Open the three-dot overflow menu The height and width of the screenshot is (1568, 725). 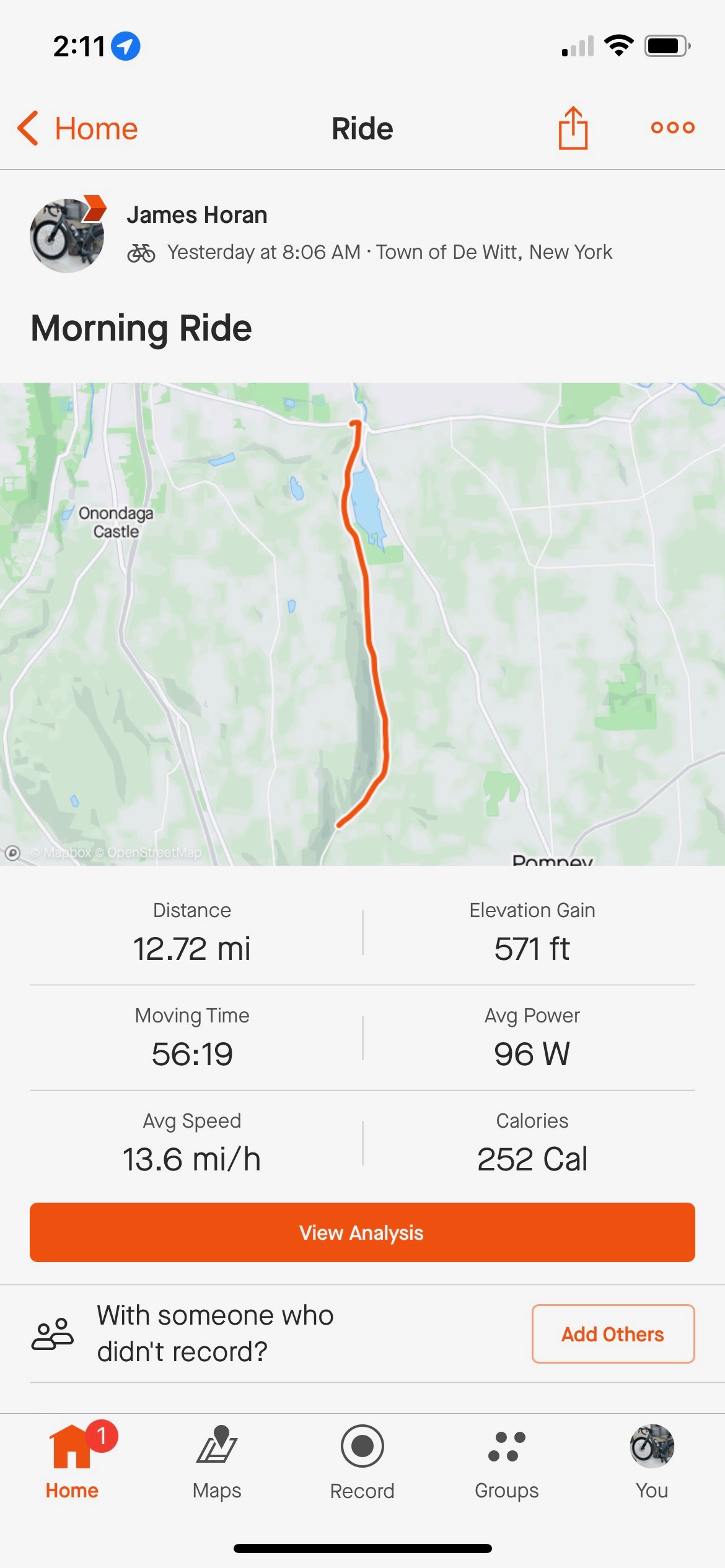pos(673,128)
